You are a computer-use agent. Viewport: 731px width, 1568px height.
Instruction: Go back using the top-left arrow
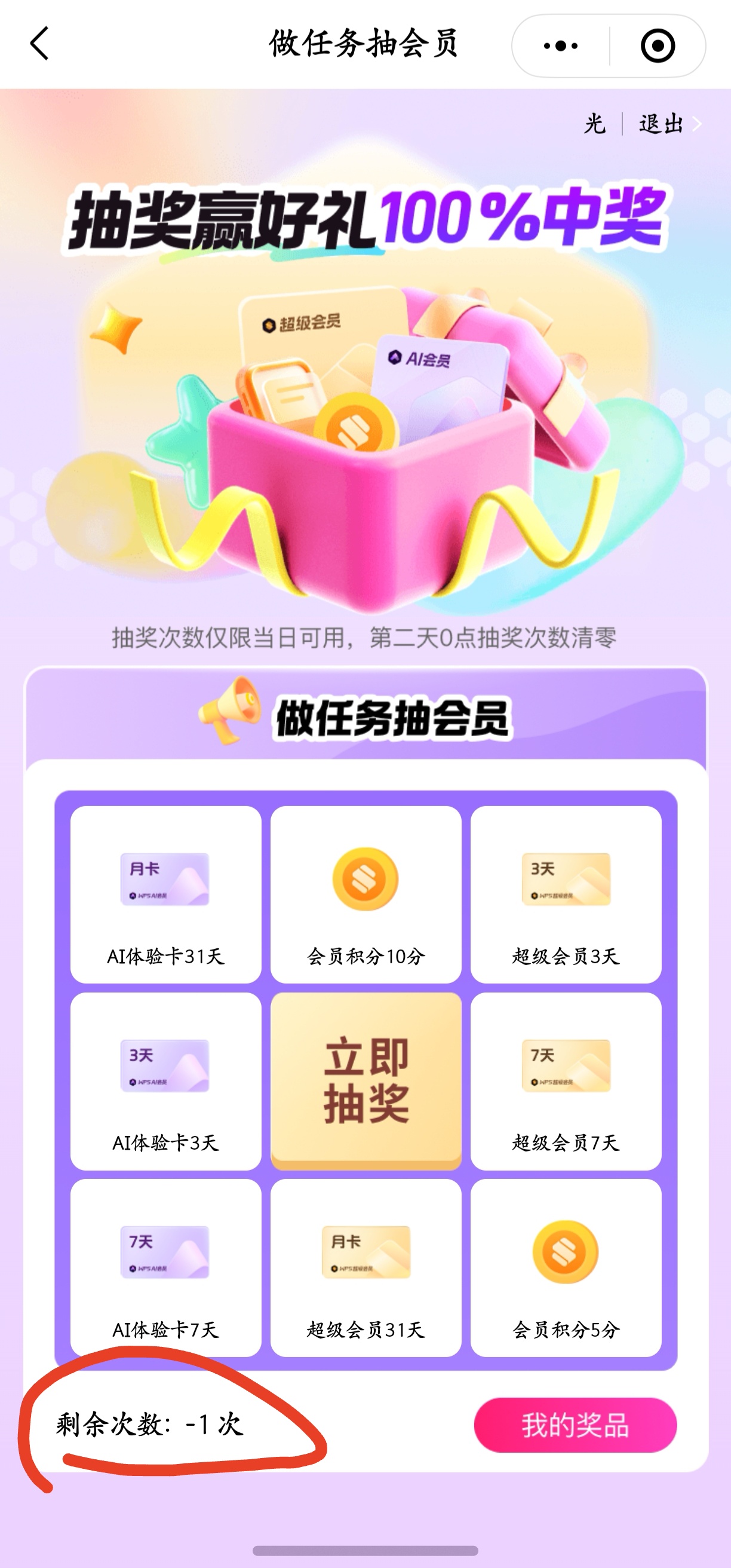(40, 44)
